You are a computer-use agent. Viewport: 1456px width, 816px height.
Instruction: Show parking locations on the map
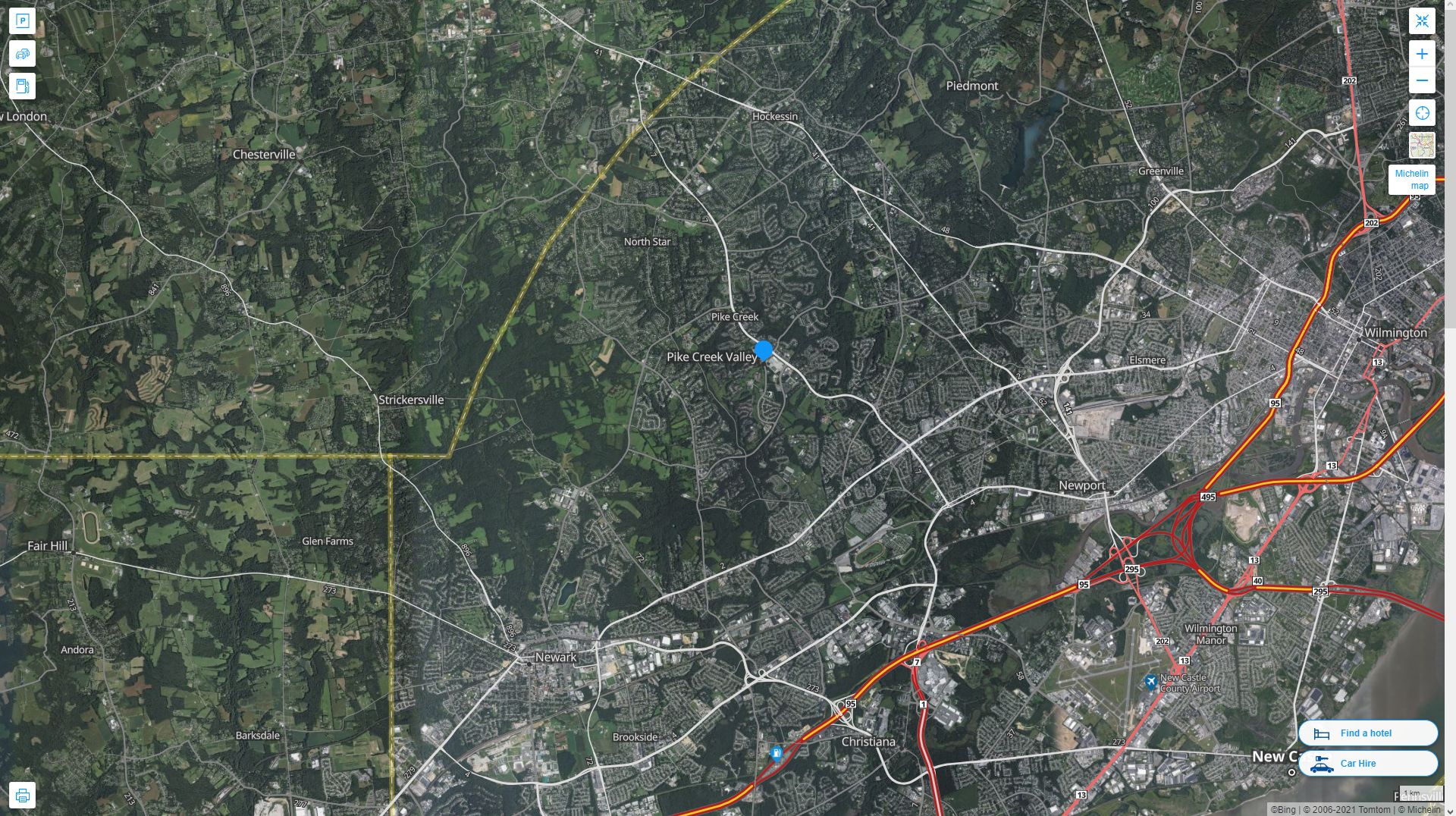coord(22,21)
